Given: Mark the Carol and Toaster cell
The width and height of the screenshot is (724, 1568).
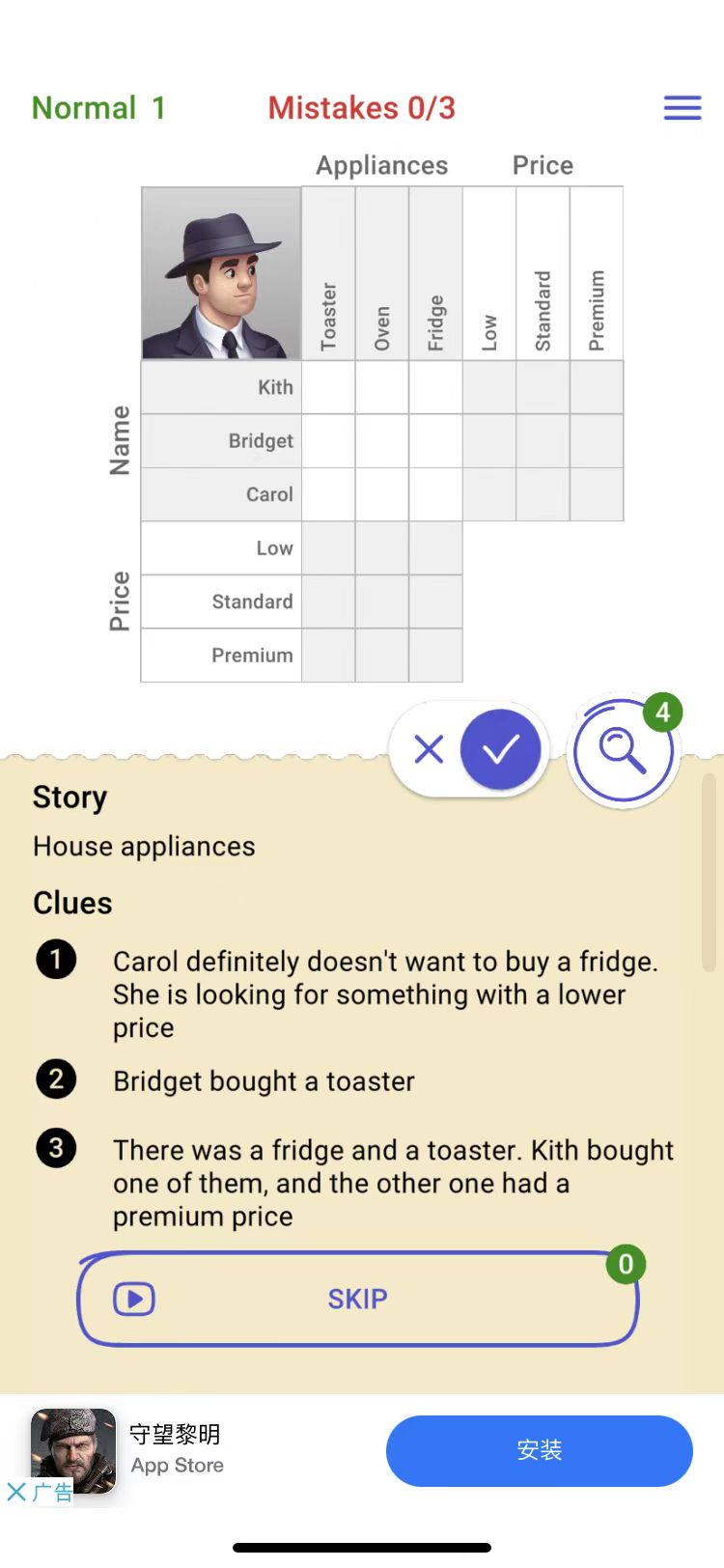Looking at the screenshot, I should 328,494.
